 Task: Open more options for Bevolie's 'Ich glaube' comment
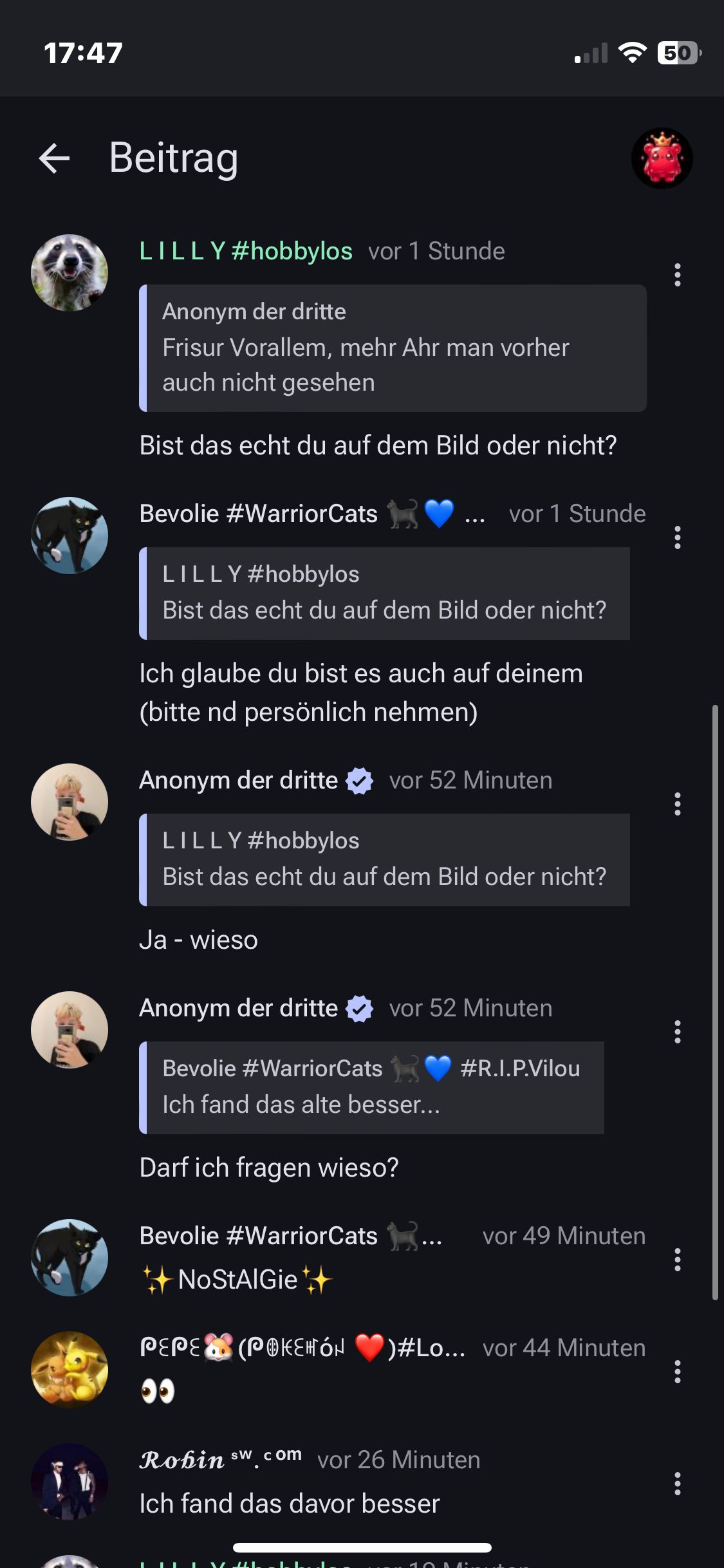pos(677,537)
